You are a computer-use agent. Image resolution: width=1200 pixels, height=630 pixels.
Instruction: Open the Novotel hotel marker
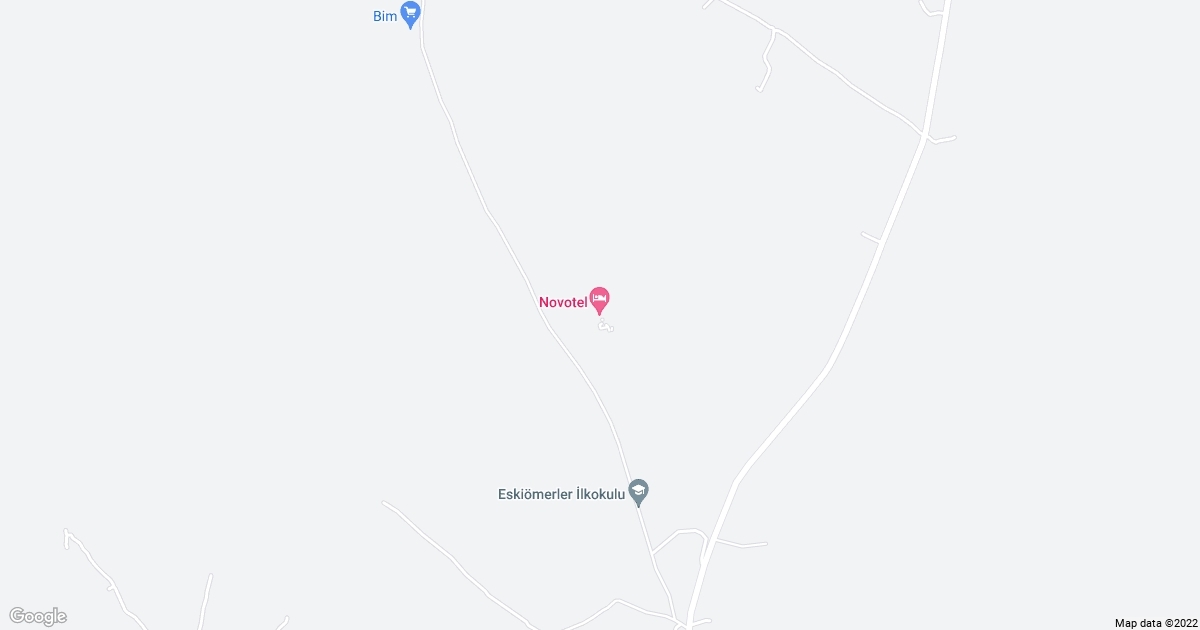coord(599,298)
